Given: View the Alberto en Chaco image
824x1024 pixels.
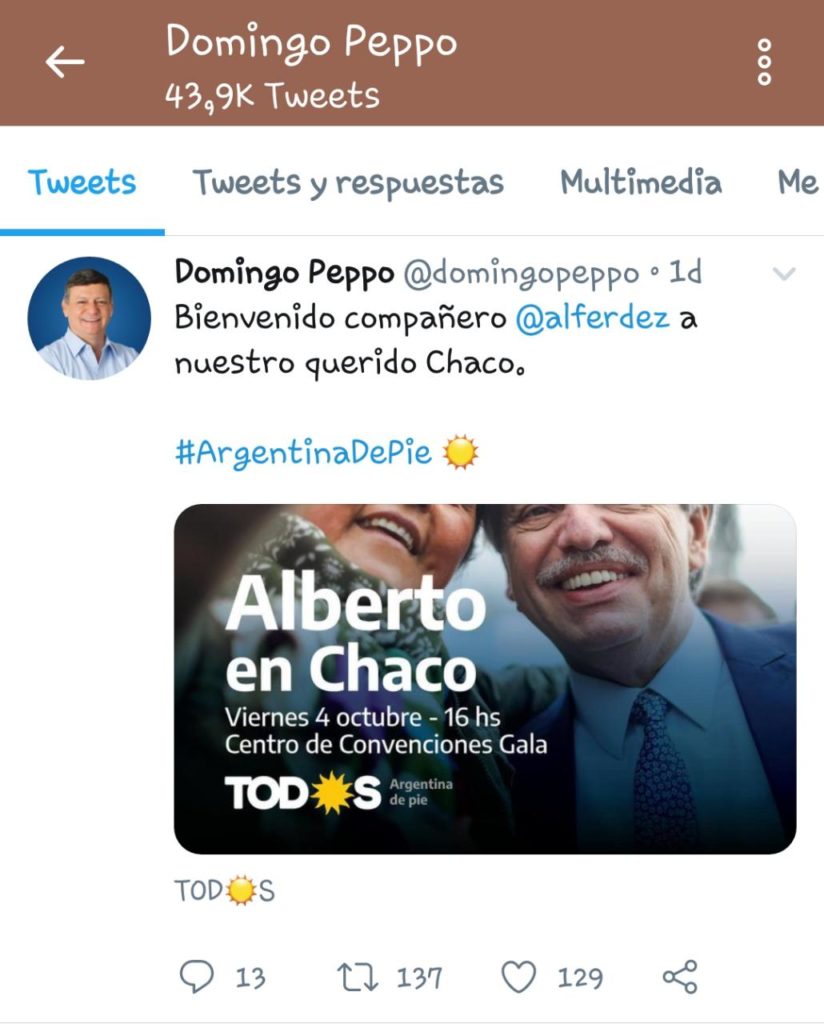Looking at the screenshot, I should click(485, 678).
